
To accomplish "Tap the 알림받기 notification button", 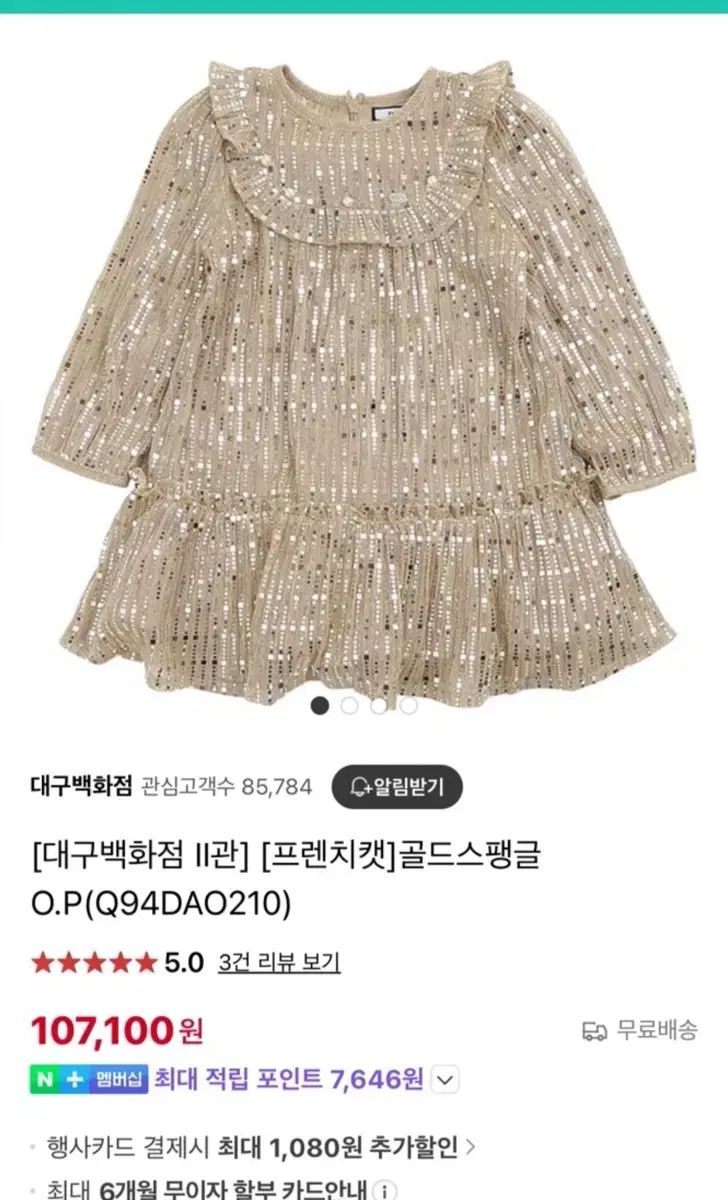I will pyautogui.click(x=396, y=787).
